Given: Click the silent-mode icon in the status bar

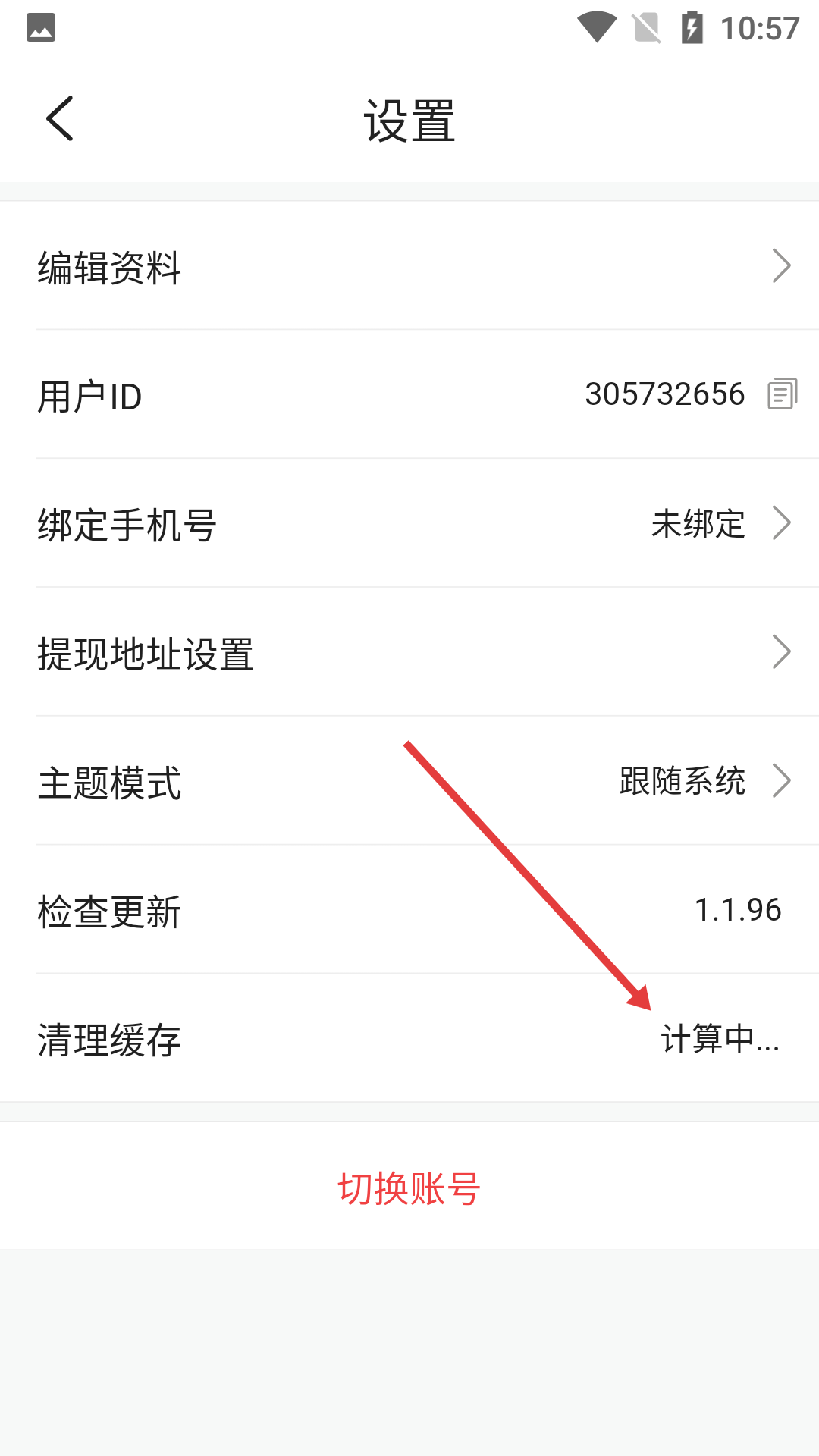Looking at the screenshot, I should [x=647, y=25].
